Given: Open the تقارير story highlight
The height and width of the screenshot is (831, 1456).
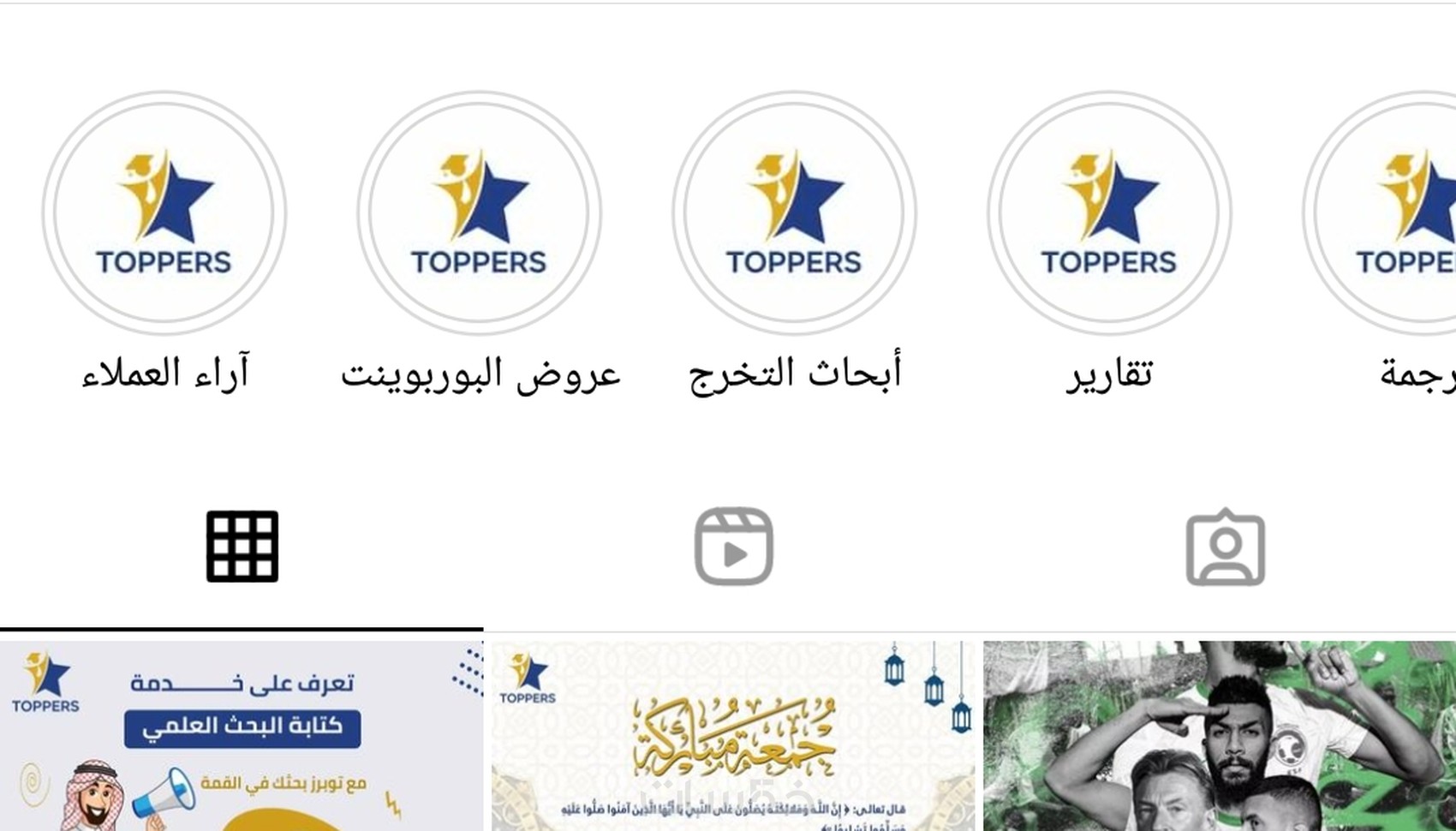Looking at the screenshot, I should pyautogui.click(x=1109, y=212).
